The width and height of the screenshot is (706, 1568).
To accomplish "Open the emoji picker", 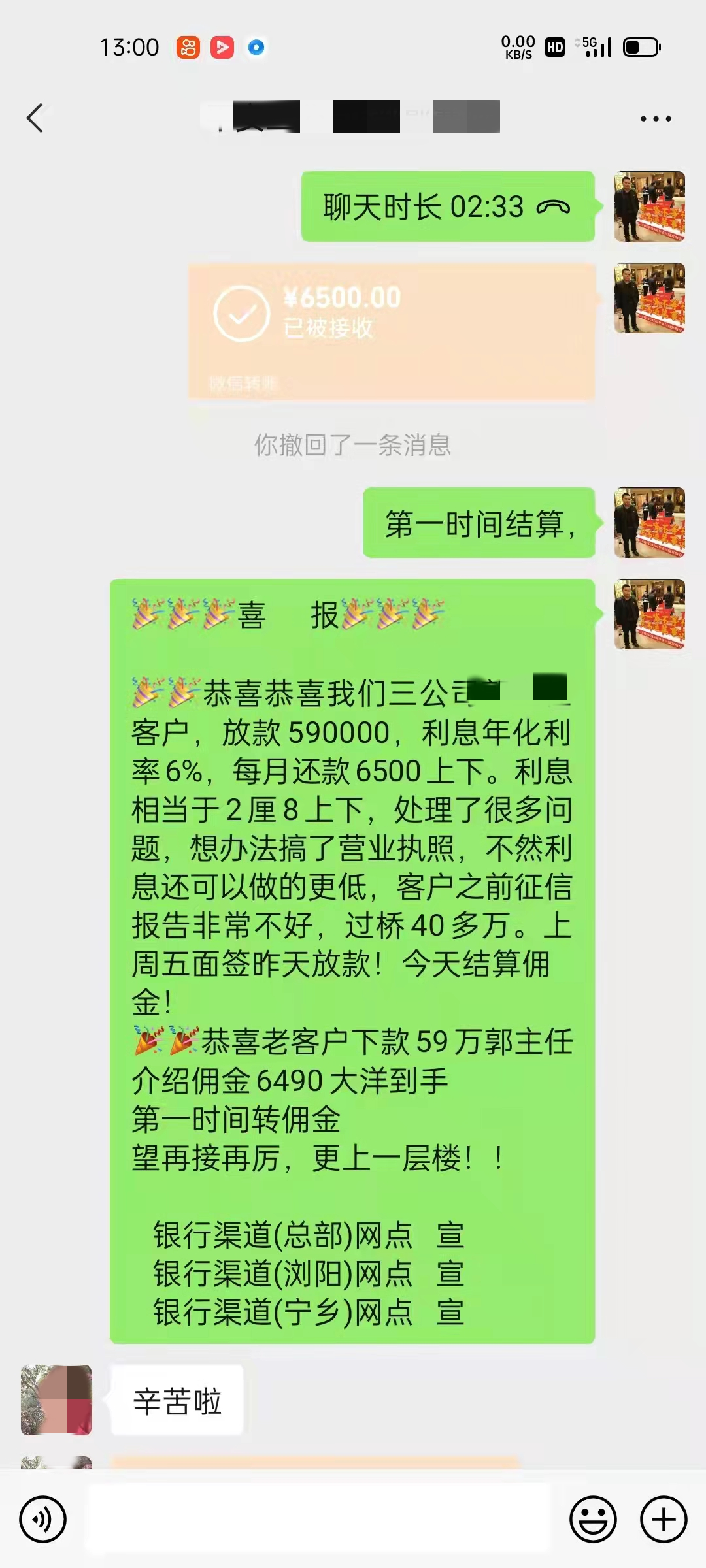I will click(x=593, y=1520).
